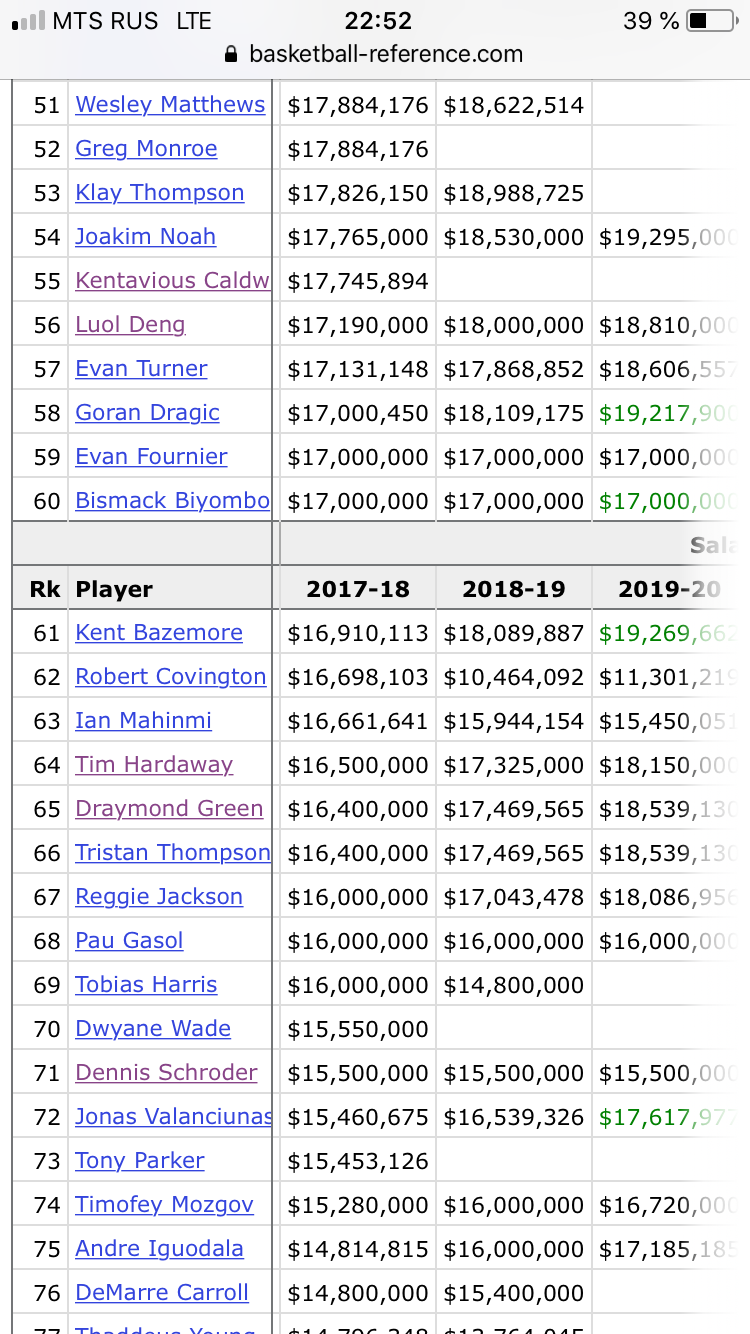Tap the Klay Thompson link
The height and width of the screenshot is (1334, 750).
point(160,193)
